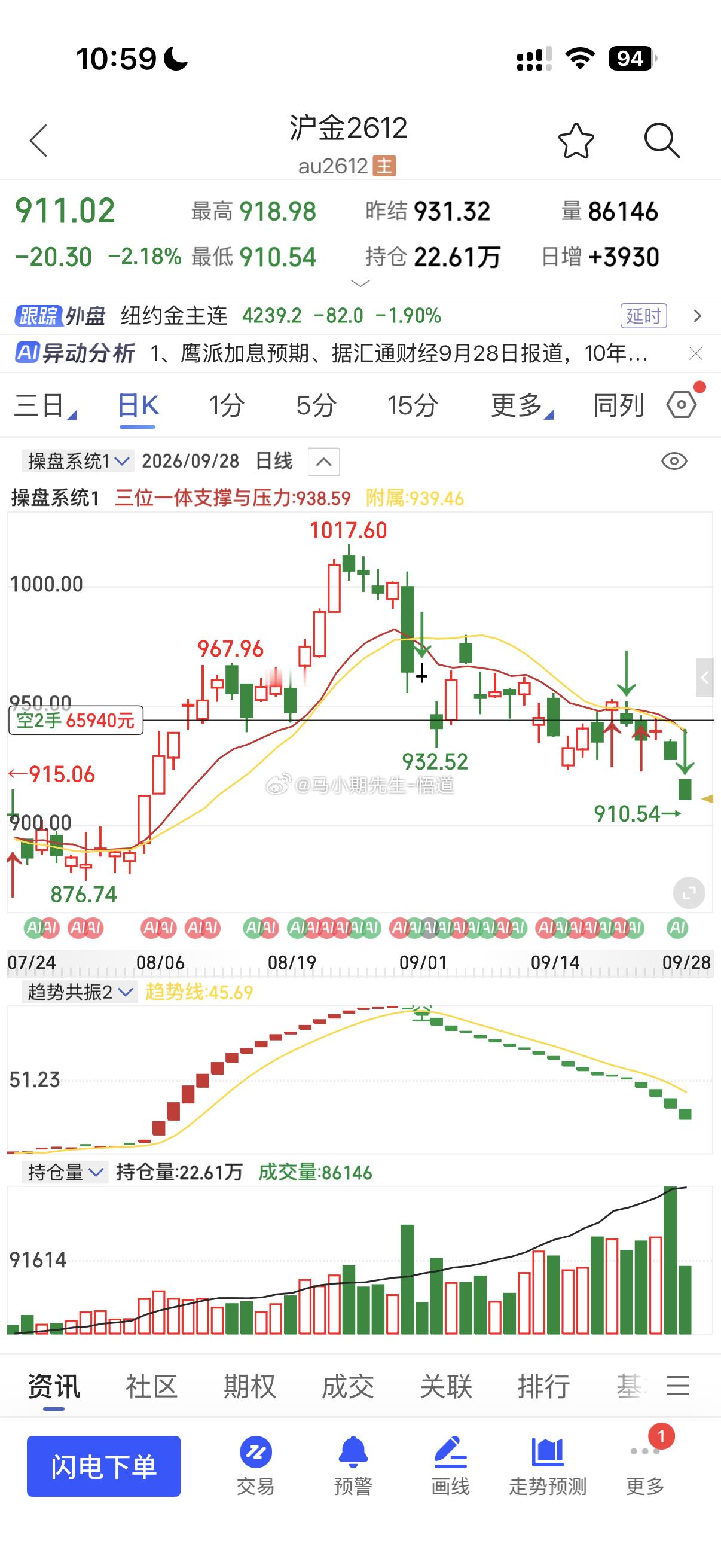The height and width of the screenshot is (1568, 721).
Task: Dismiss the AI异动分析 banner
Action: click(x=695, y=353)
